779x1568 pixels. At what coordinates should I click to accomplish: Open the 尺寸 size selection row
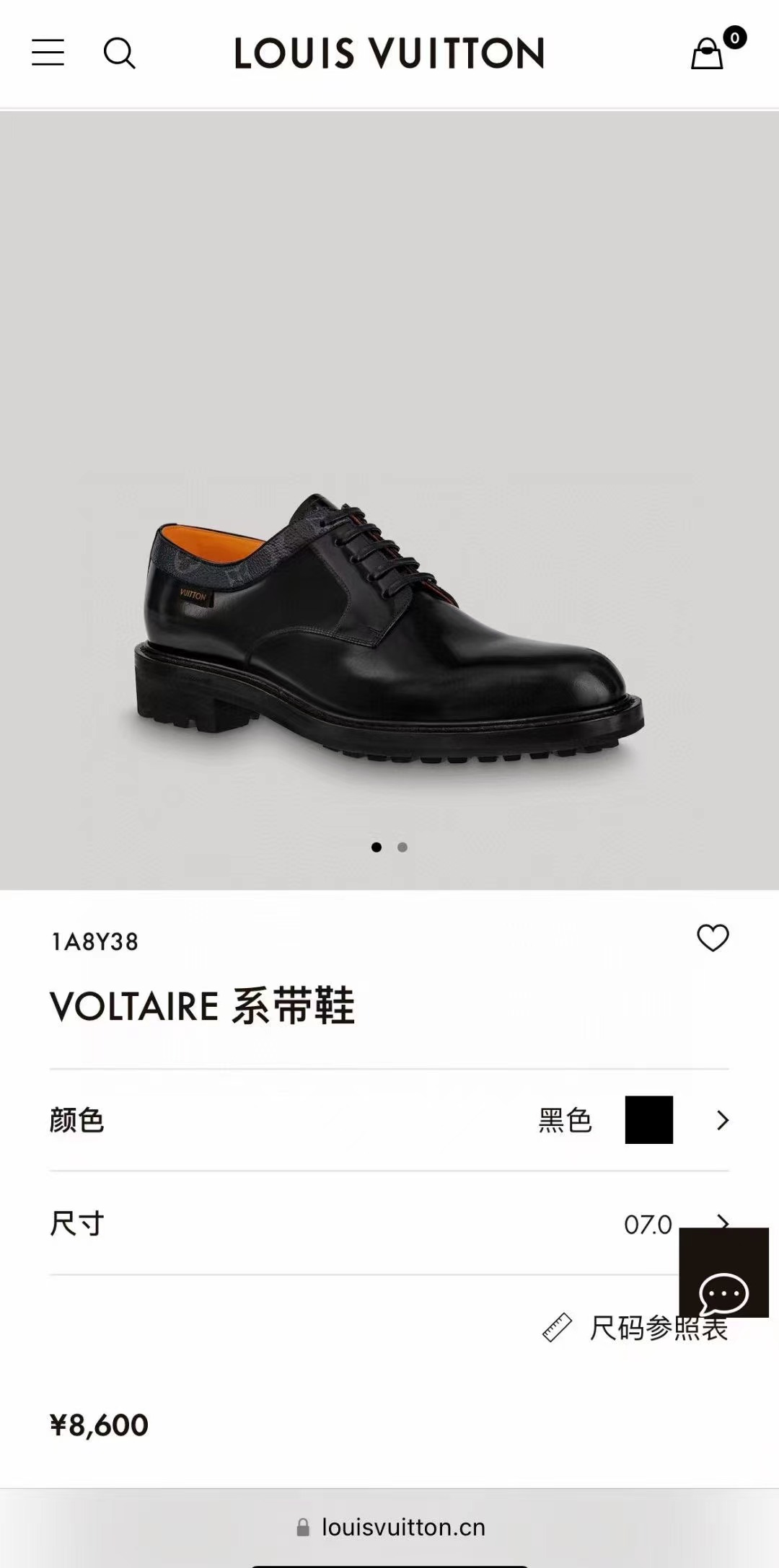coord(361,1224)
